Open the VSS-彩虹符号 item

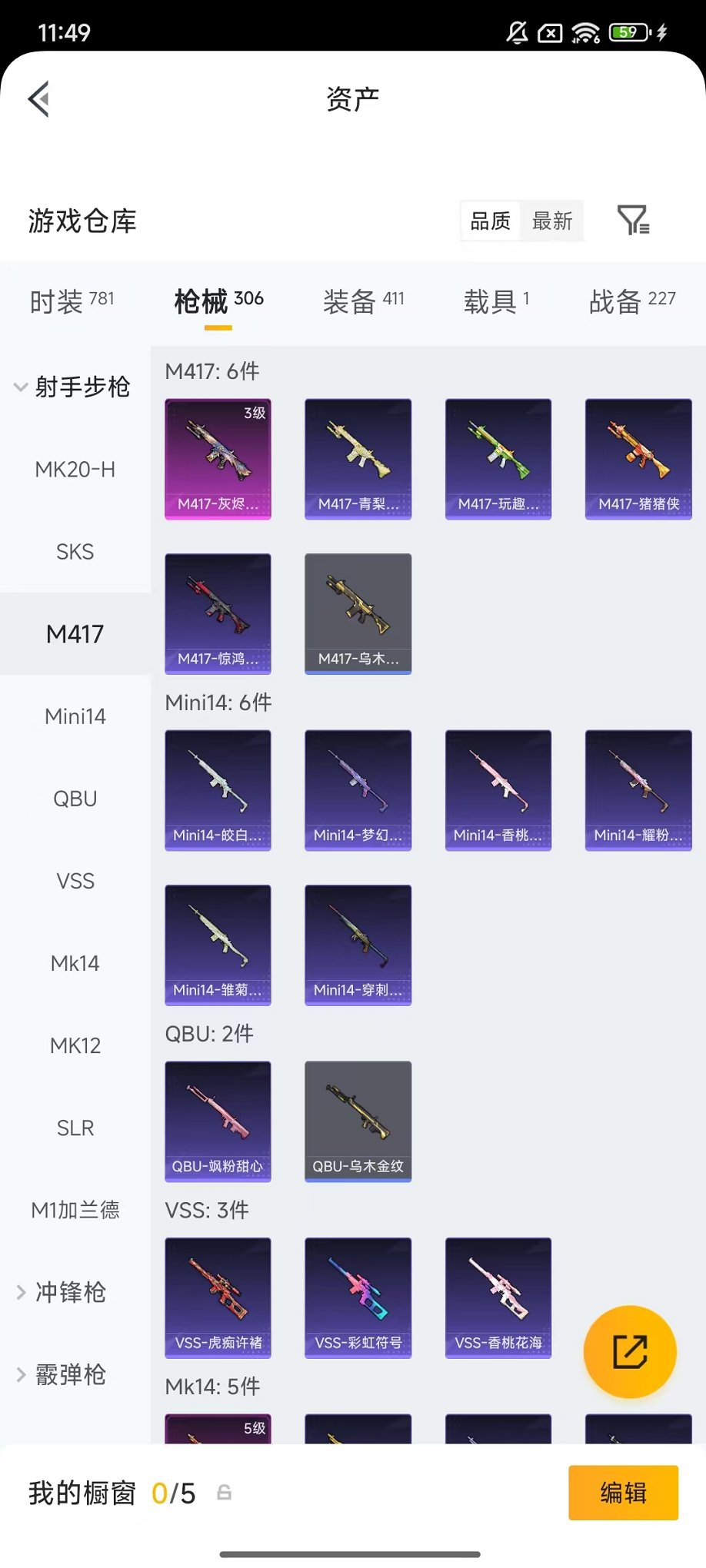(x=358, y=1297)
